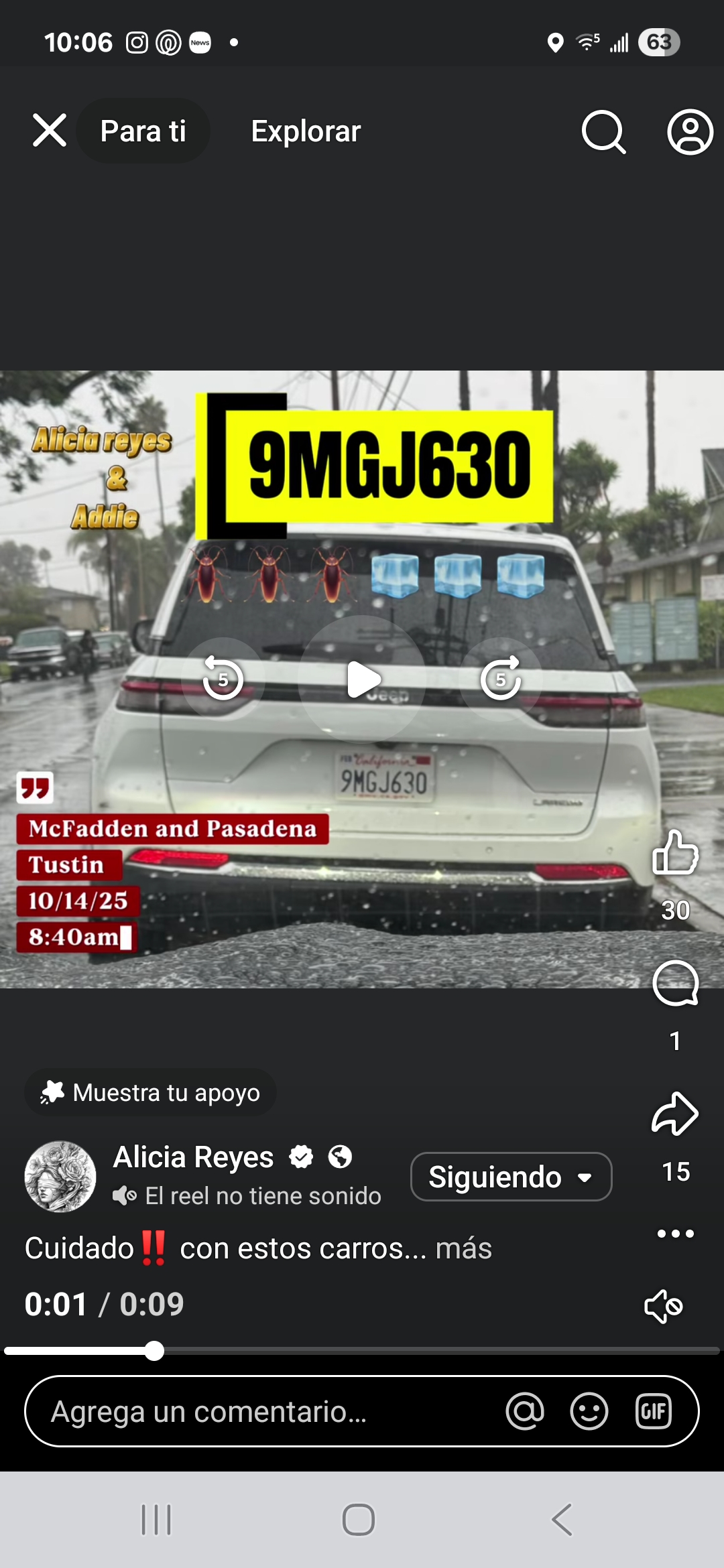Toggle the reel's sound icon
This screenshot has height=1568, width=724.
(x=663, y=1306)
